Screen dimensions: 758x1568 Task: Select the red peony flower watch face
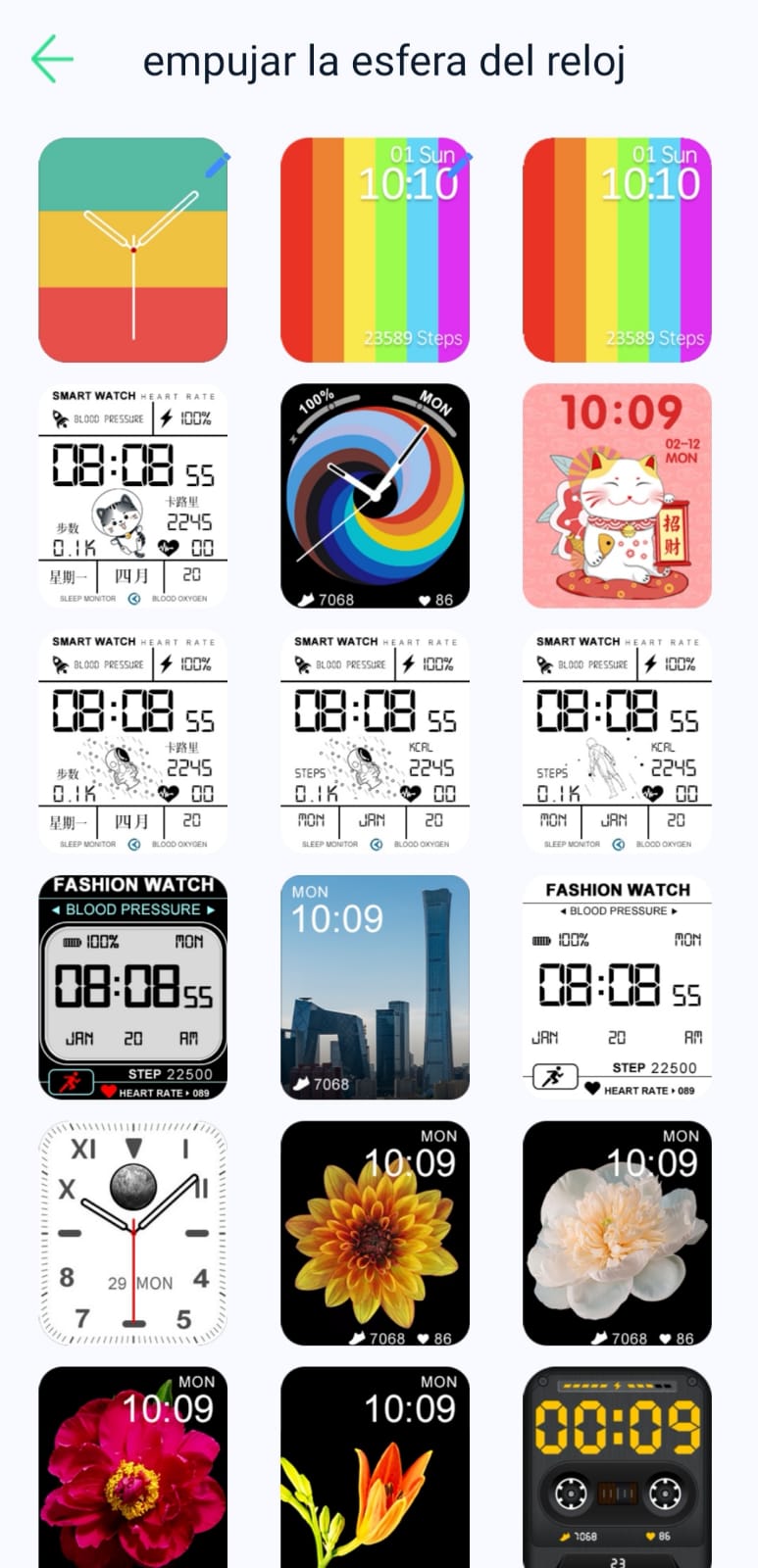[x=132, y=1468]
